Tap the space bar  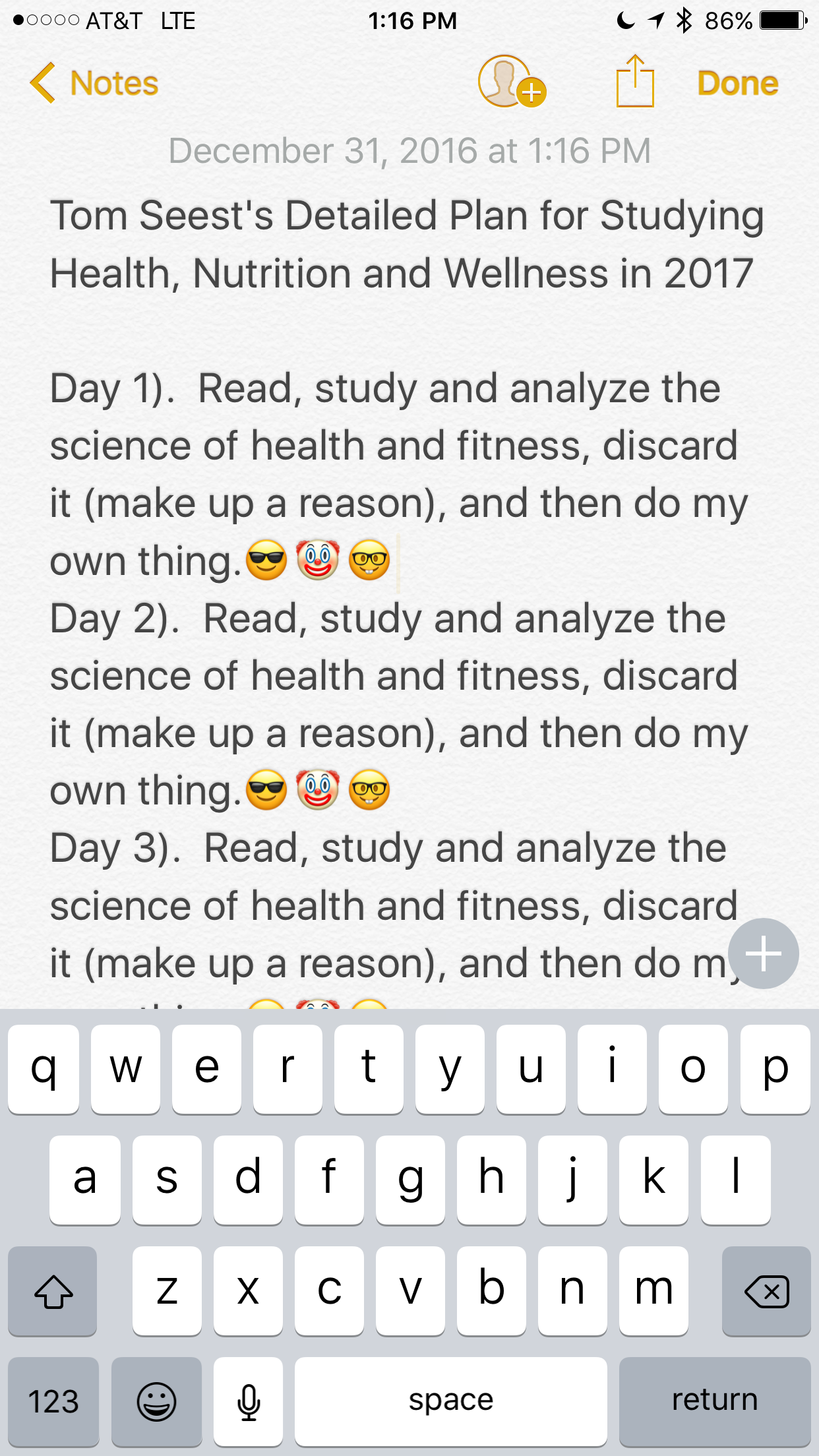(451, 1401)
